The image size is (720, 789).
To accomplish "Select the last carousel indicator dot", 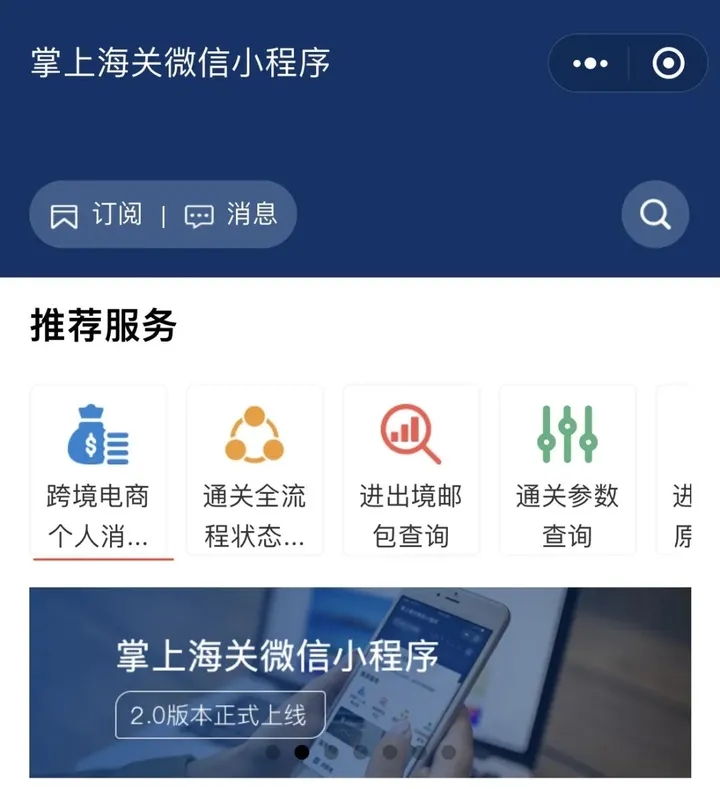I will (x=447, y=752).
